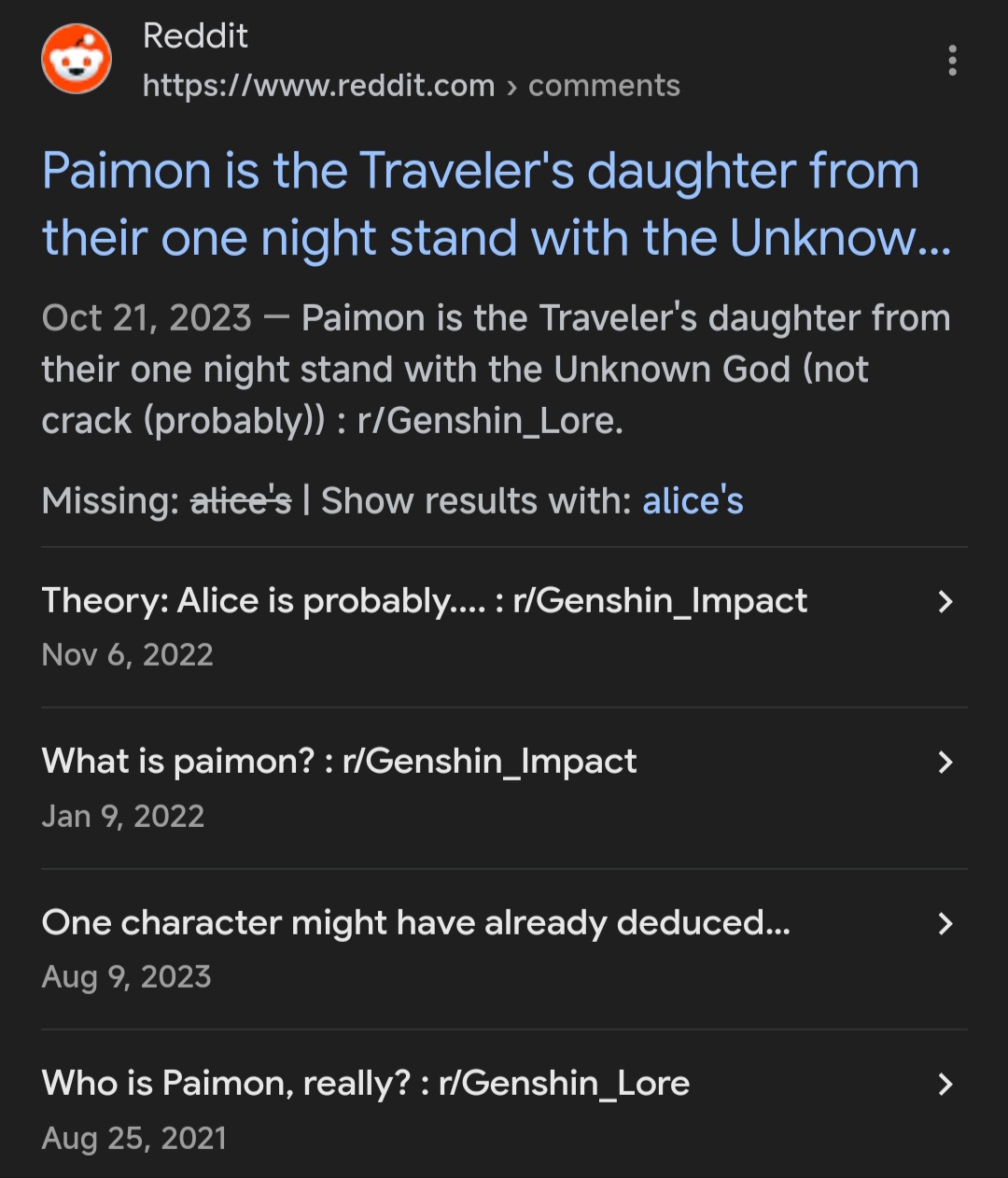Visit the reddit.com breadcrumb URL

[x=317, y=85]
